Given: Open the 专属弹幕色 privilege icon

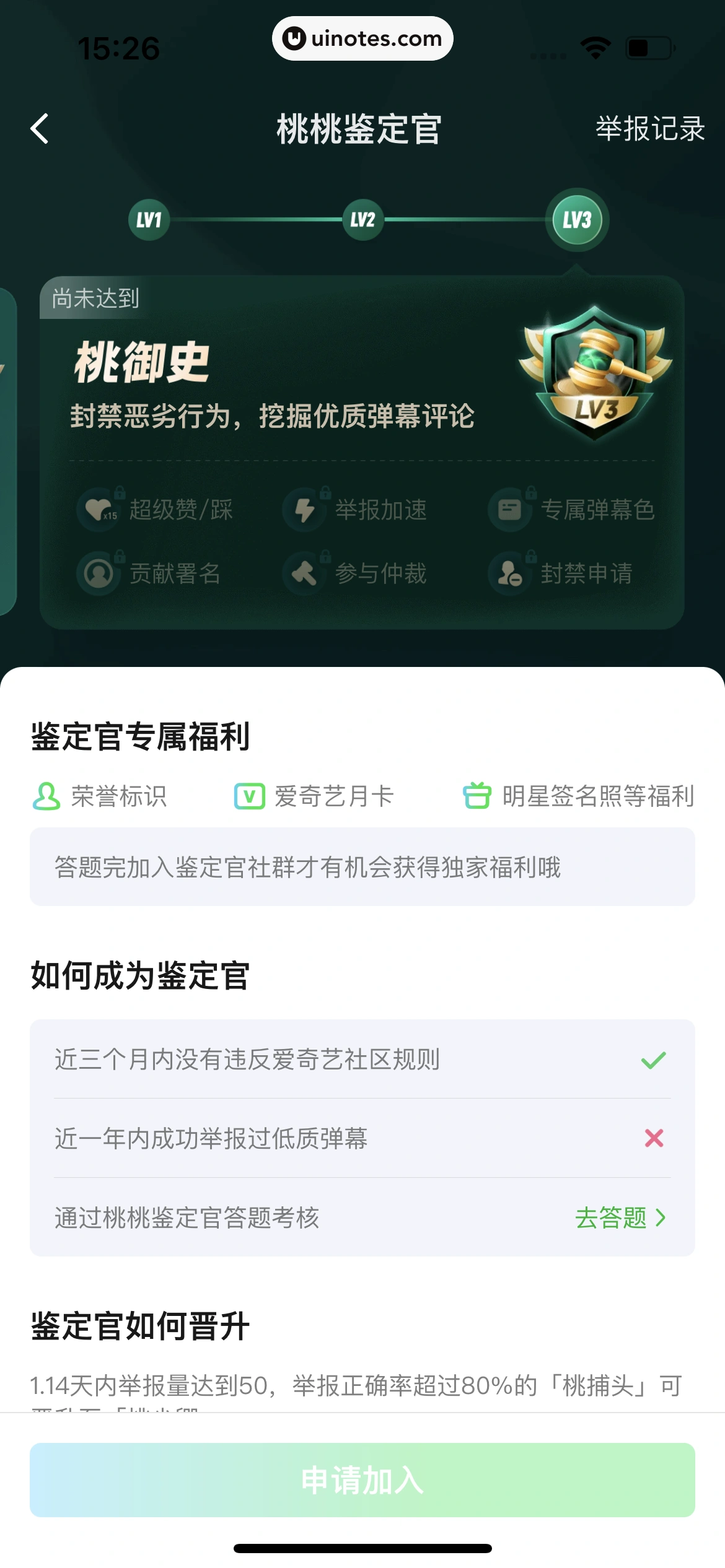Looking at the screenshot, I should [x=509, y=509].
